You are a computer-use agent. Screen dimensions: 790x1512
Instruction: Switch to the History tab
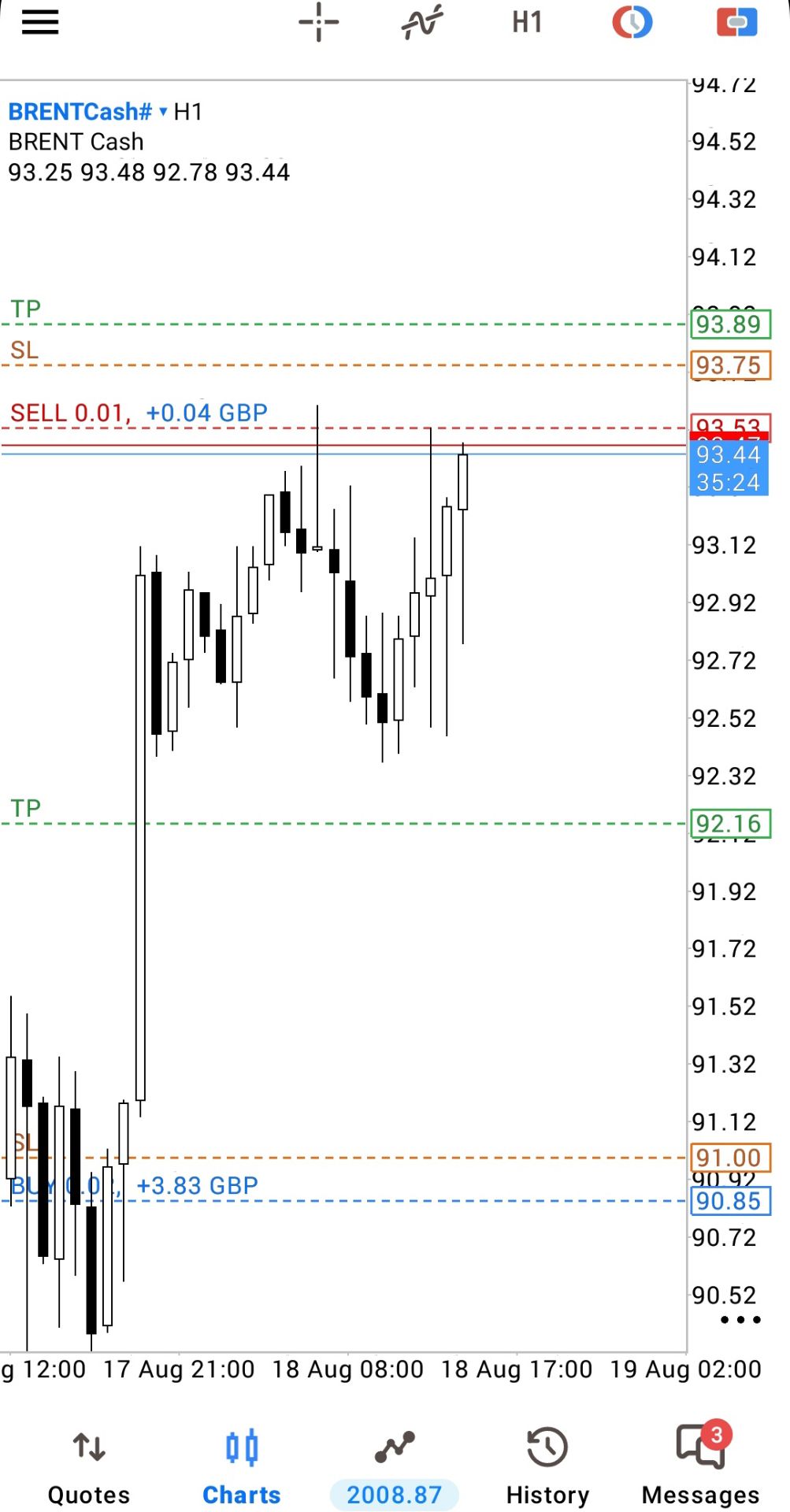(547, 1466)
